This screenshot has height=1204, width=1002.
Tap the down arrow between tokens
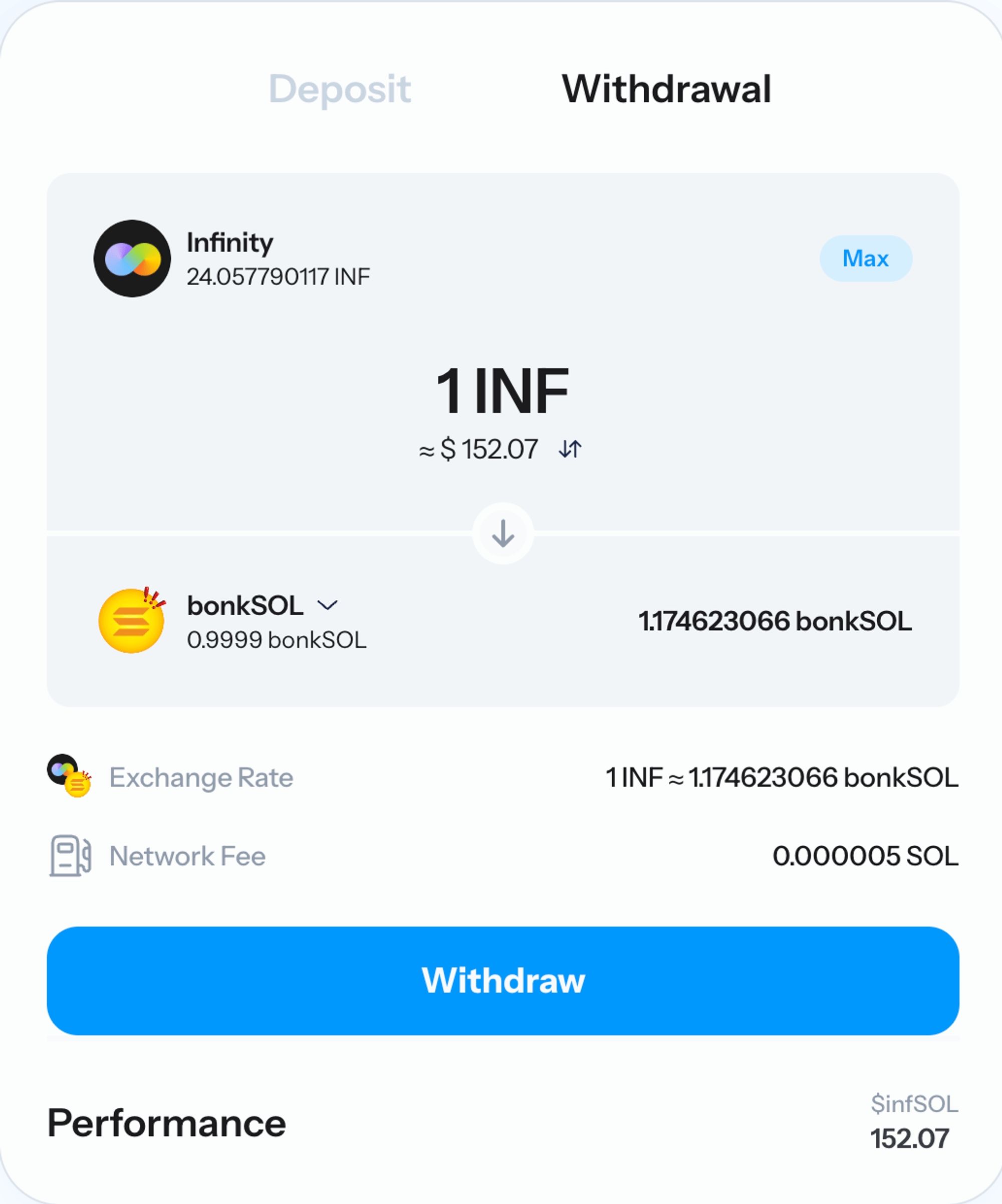click(x=503, y=533)
